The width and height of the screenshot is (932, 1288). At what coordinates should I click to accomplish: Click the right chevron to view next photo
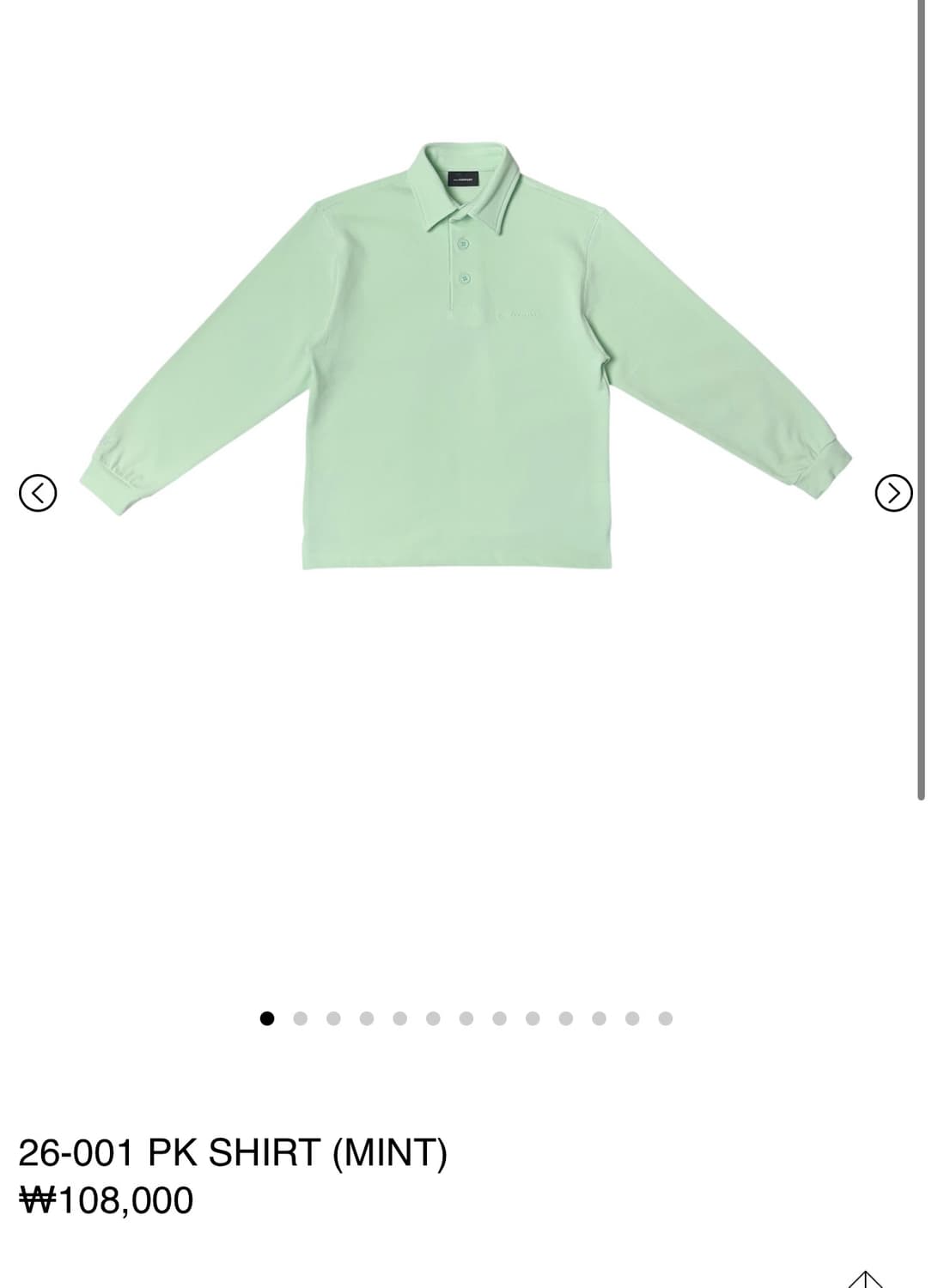(x=893, y=494)
